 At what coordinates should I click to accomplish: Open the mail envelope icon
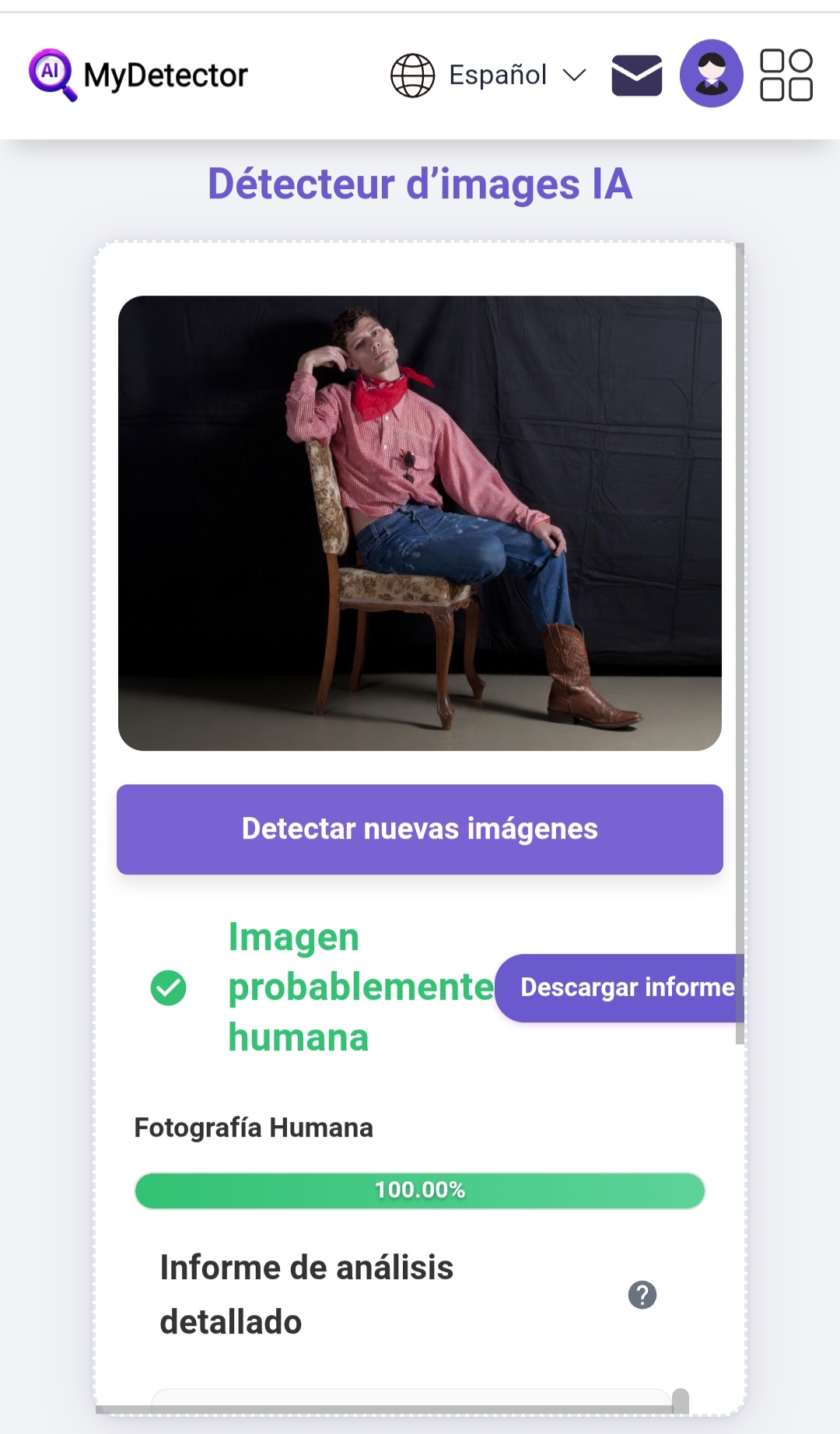pyautogui.click(x=637, y=75)
